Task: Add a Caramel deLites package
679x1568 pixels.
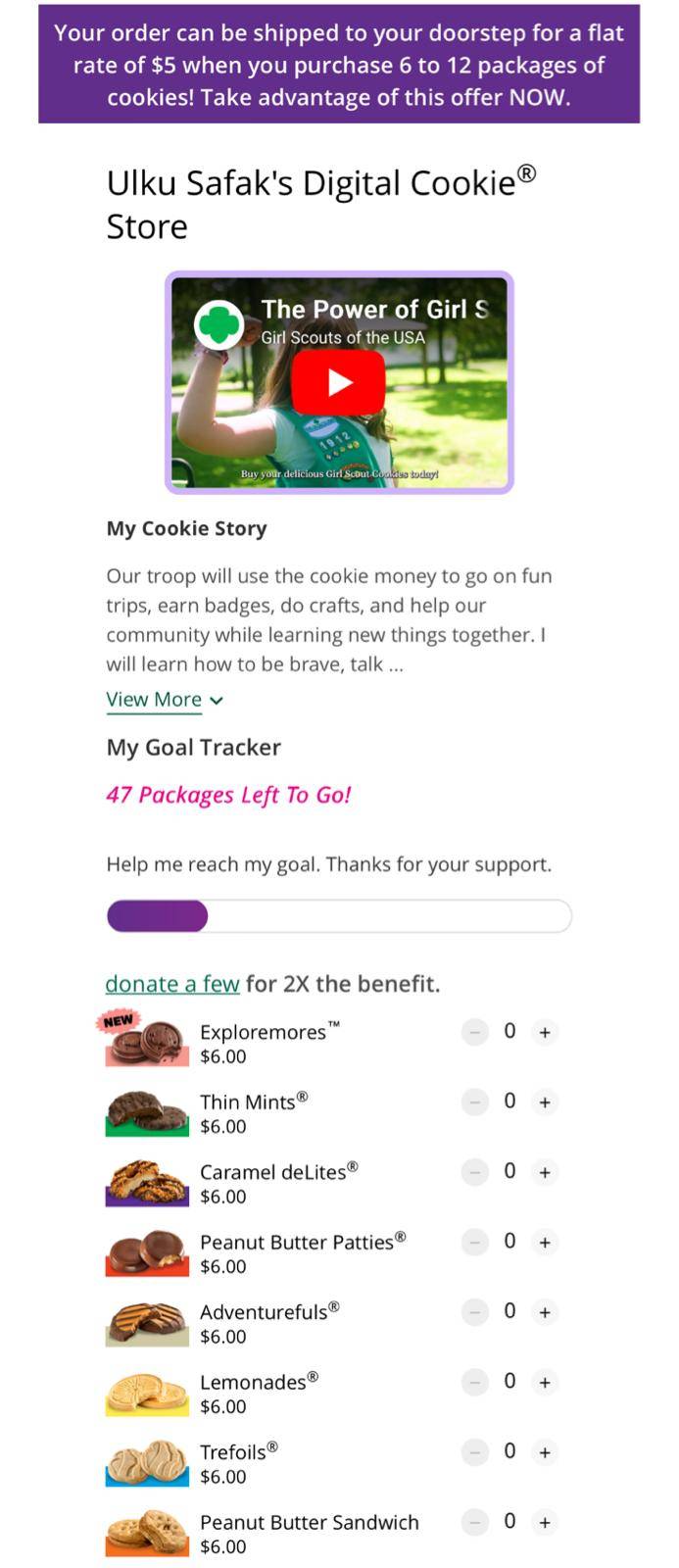Action: [x=545, y=1172]
